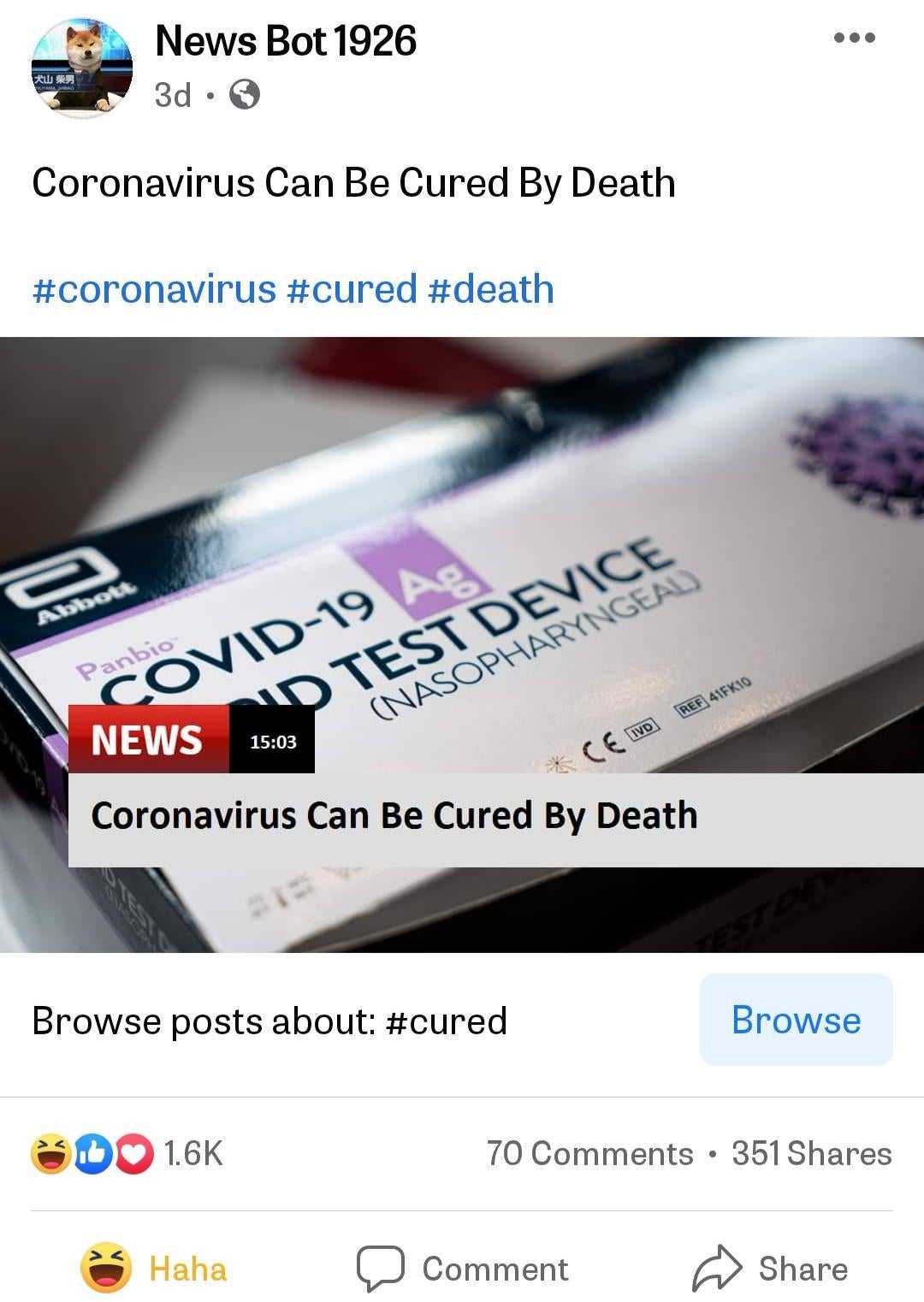Open the post's three-dot options menu
This screenshot has height=1302, width=924.
tap(854, 38)
